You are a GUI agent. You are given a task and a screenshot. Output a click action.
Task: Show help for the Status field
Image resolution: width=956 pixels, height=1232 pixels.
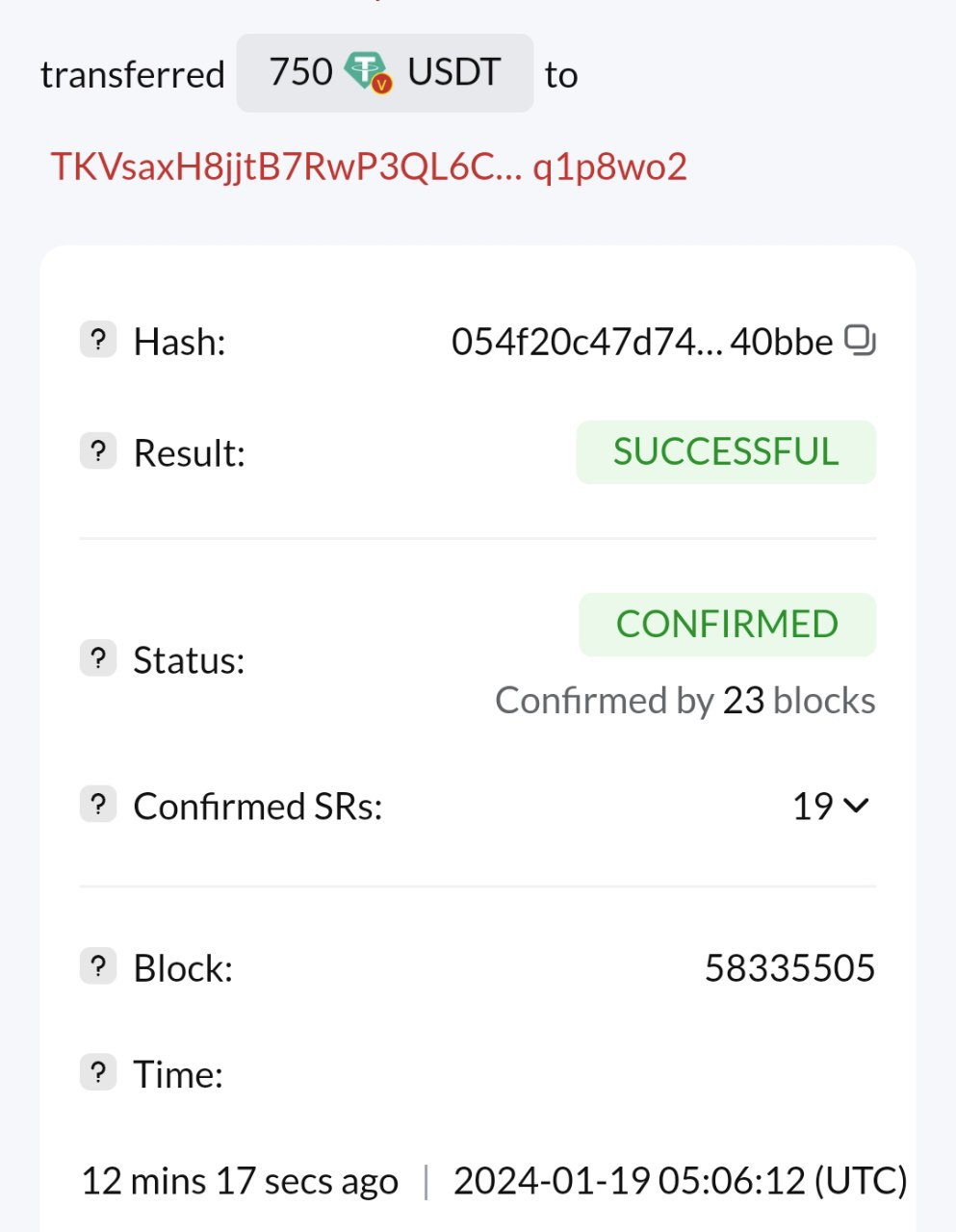pos(97,659)
